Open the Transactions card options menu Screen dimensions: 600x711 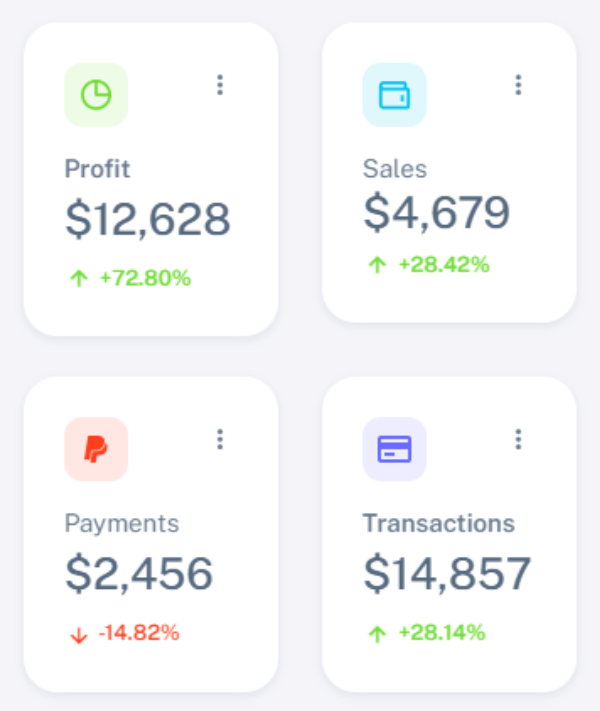point(518,439)
